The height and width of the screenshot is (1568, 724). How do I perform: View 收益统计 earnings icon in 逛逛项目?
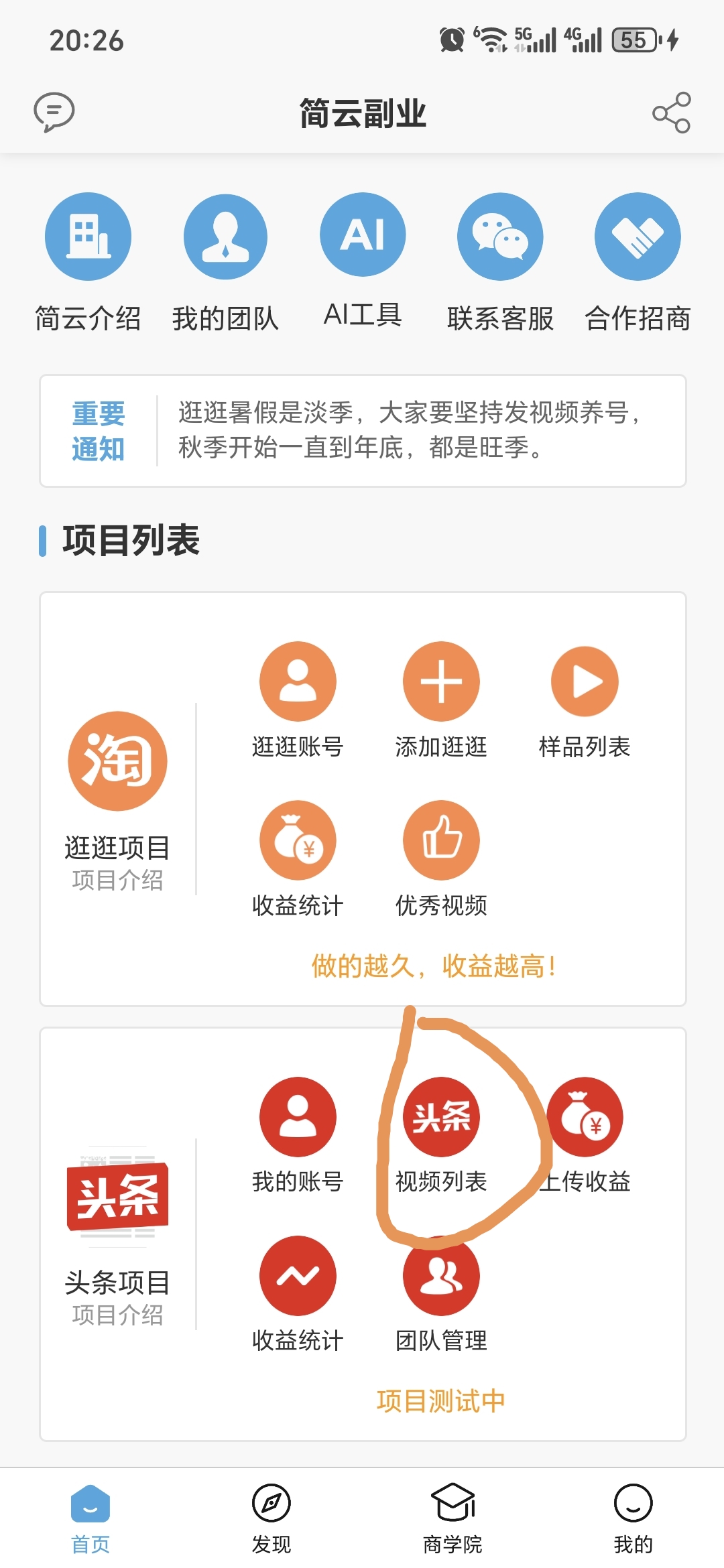(297, 841)
